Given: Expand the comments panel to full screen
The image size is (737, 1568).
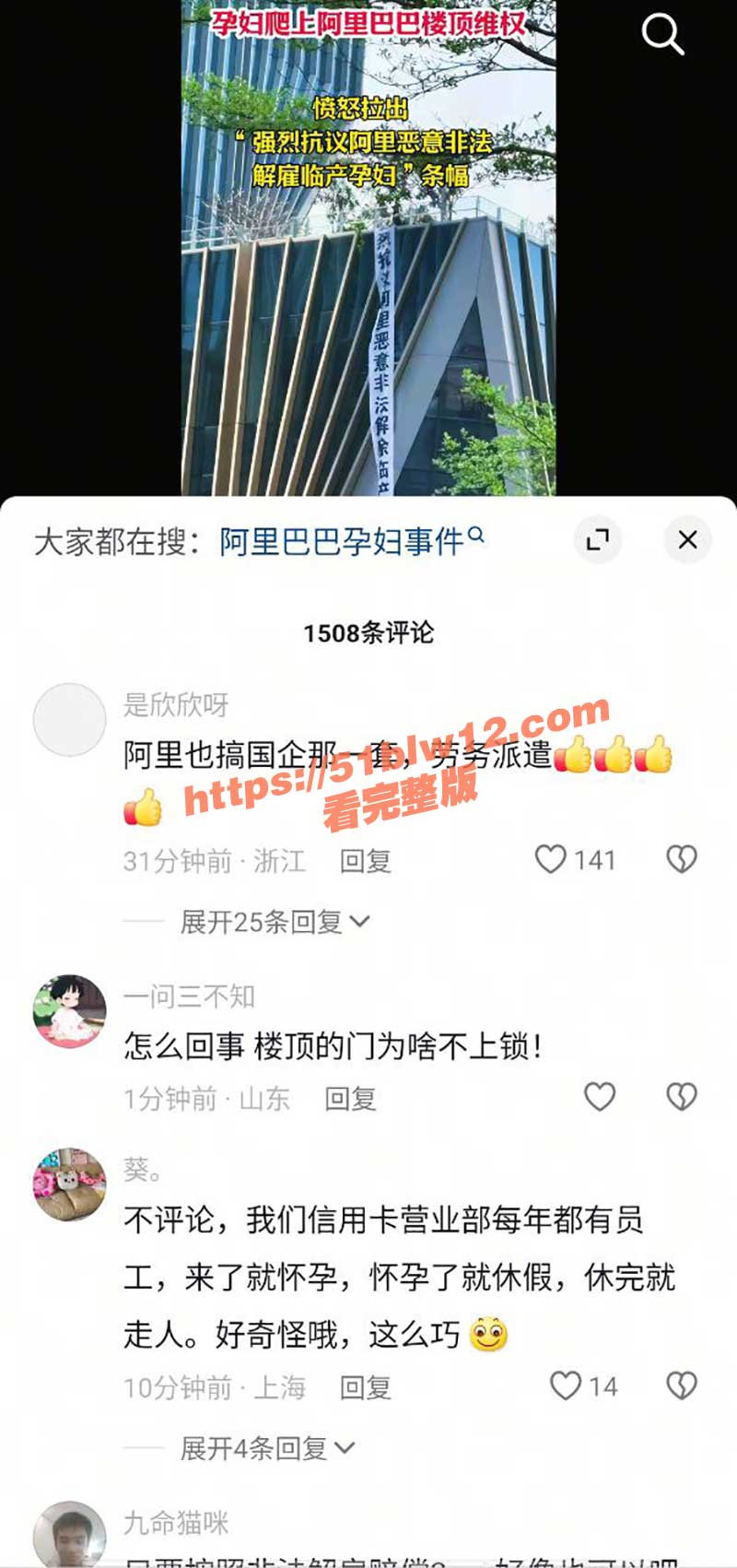Looking at the screenshot, I should point(598,540).
